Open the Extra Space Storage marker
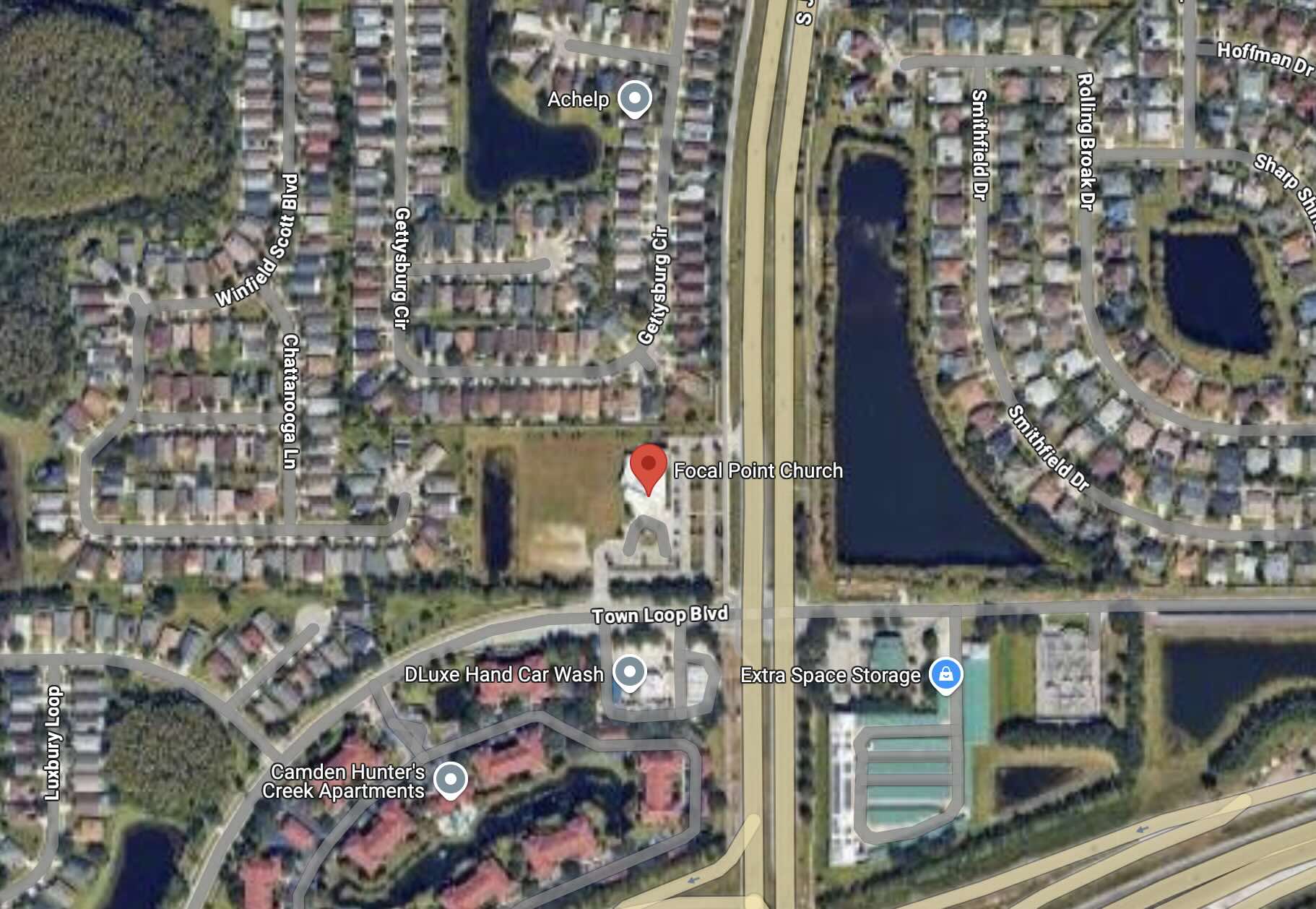1316x909 pixels. click(x=945, y=675)
